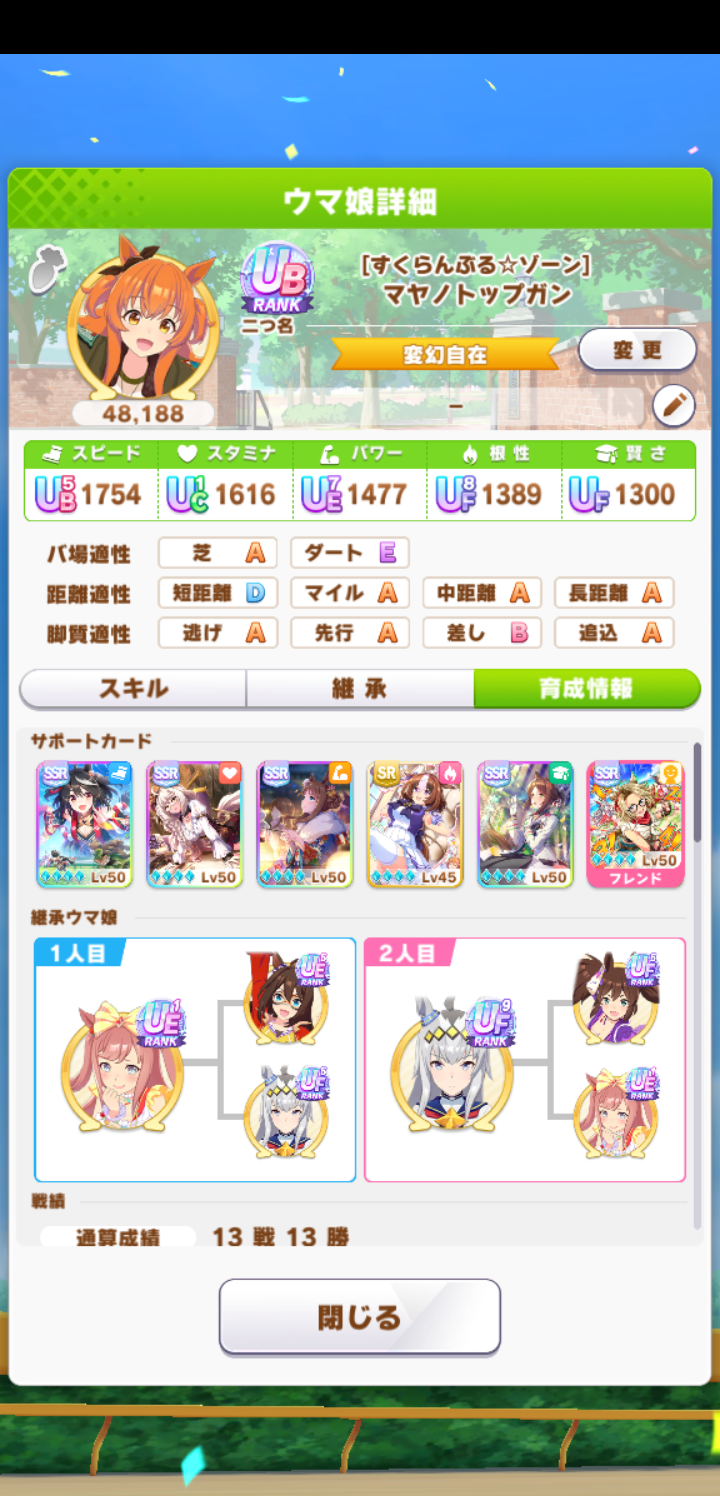Open the speed SSR support card

tap(84, 824)
